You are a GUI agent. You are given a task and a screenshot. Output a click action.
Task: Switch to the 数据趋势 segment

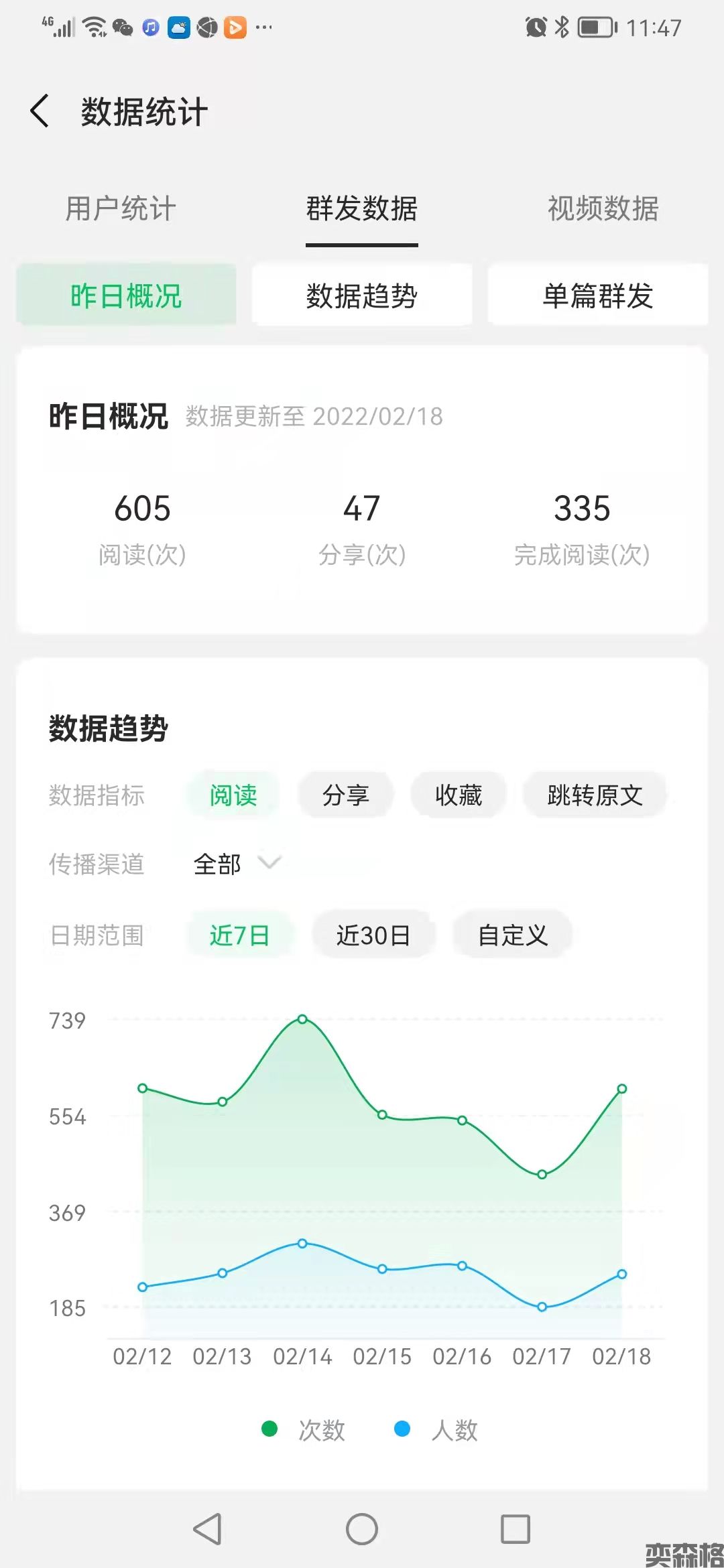click(x=362, y=296)
